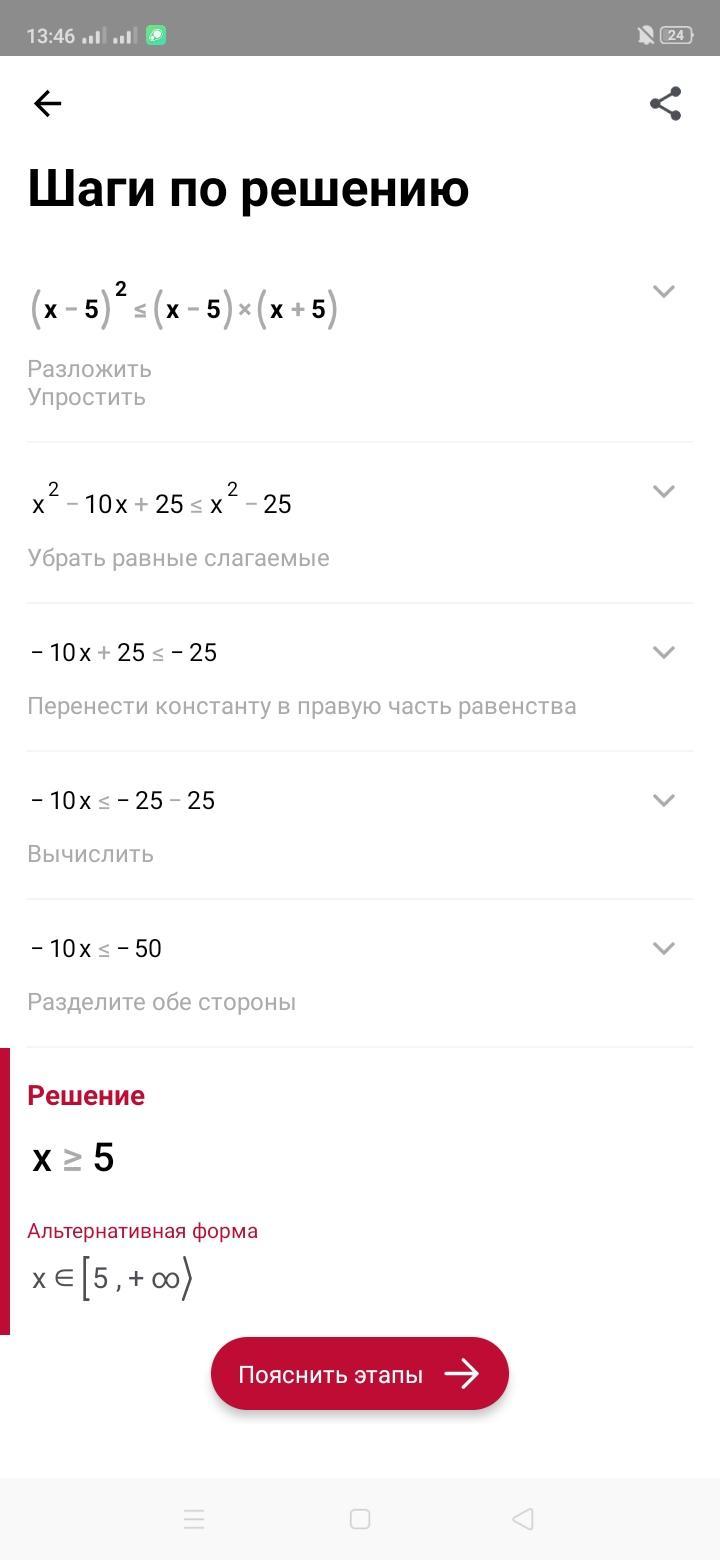Tap the Пояснить этапы button

[x=359, y=1374]
